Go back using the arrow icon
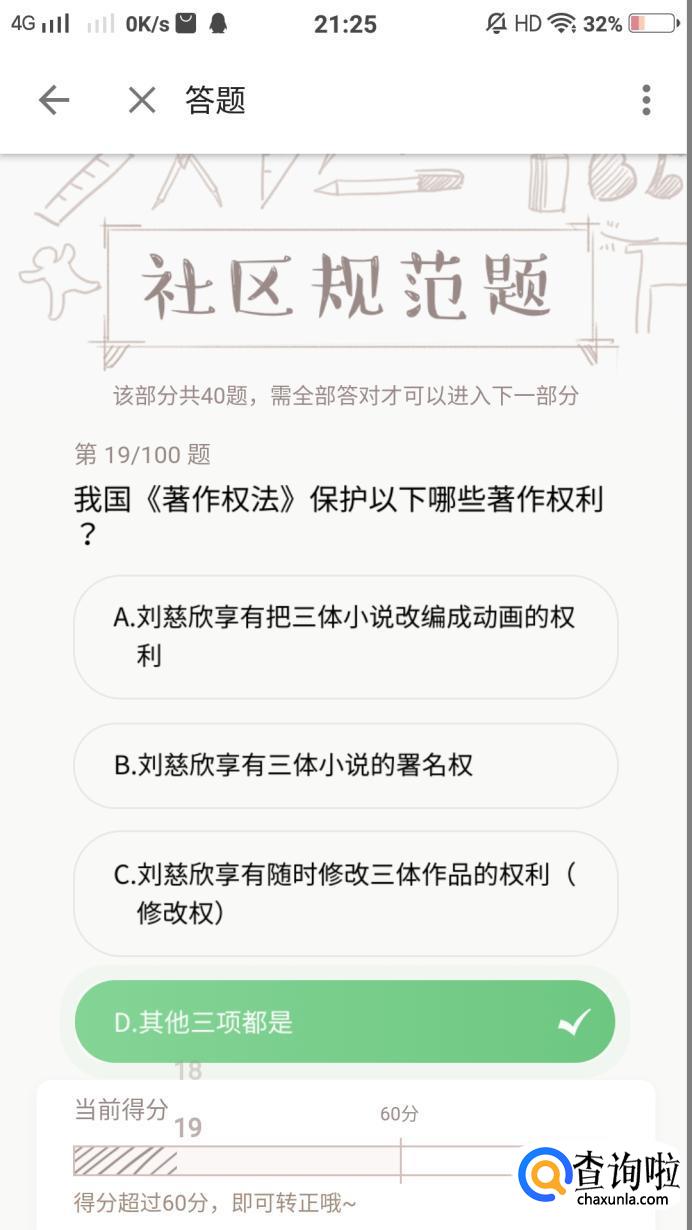 click(54, 100)
